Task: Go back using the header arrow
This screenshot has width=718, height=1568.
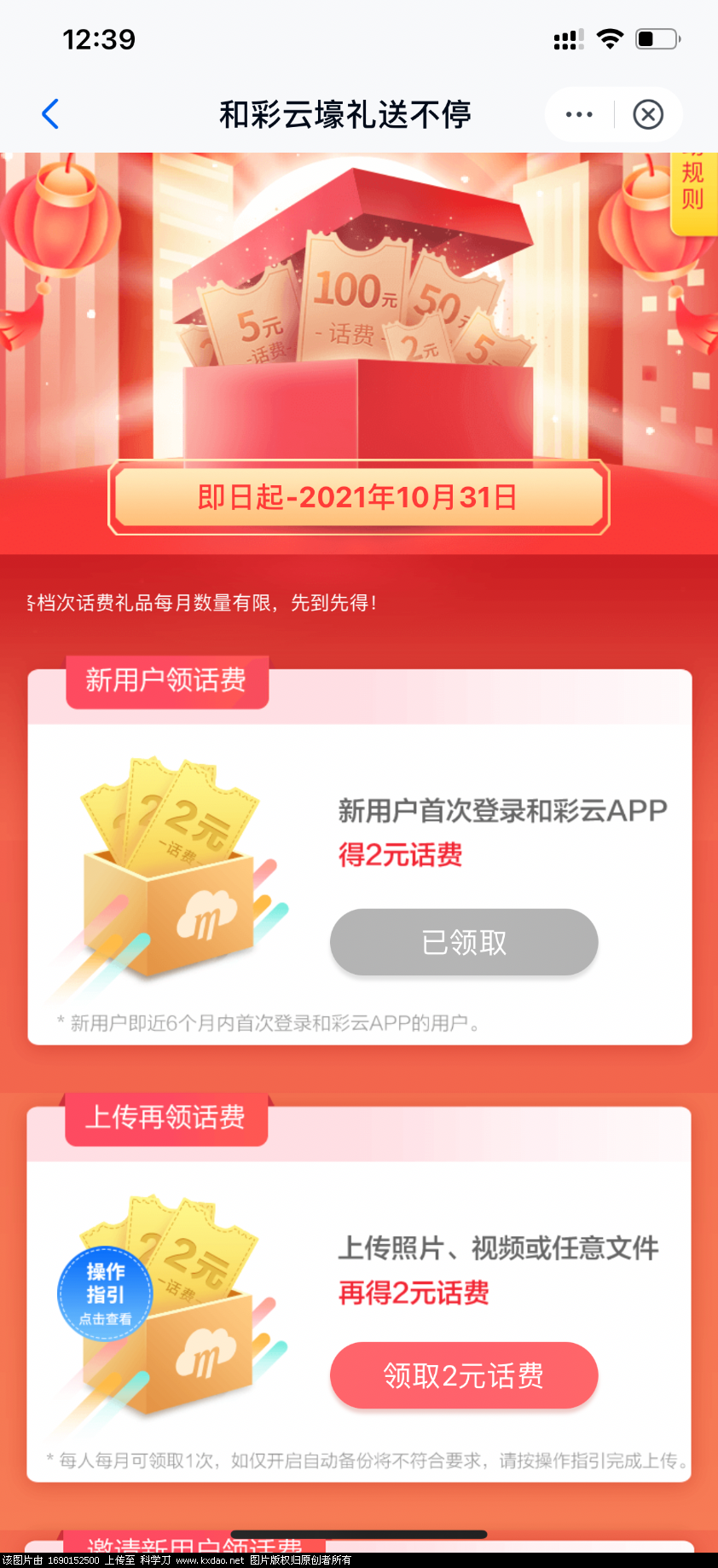Action: [51, 113]
